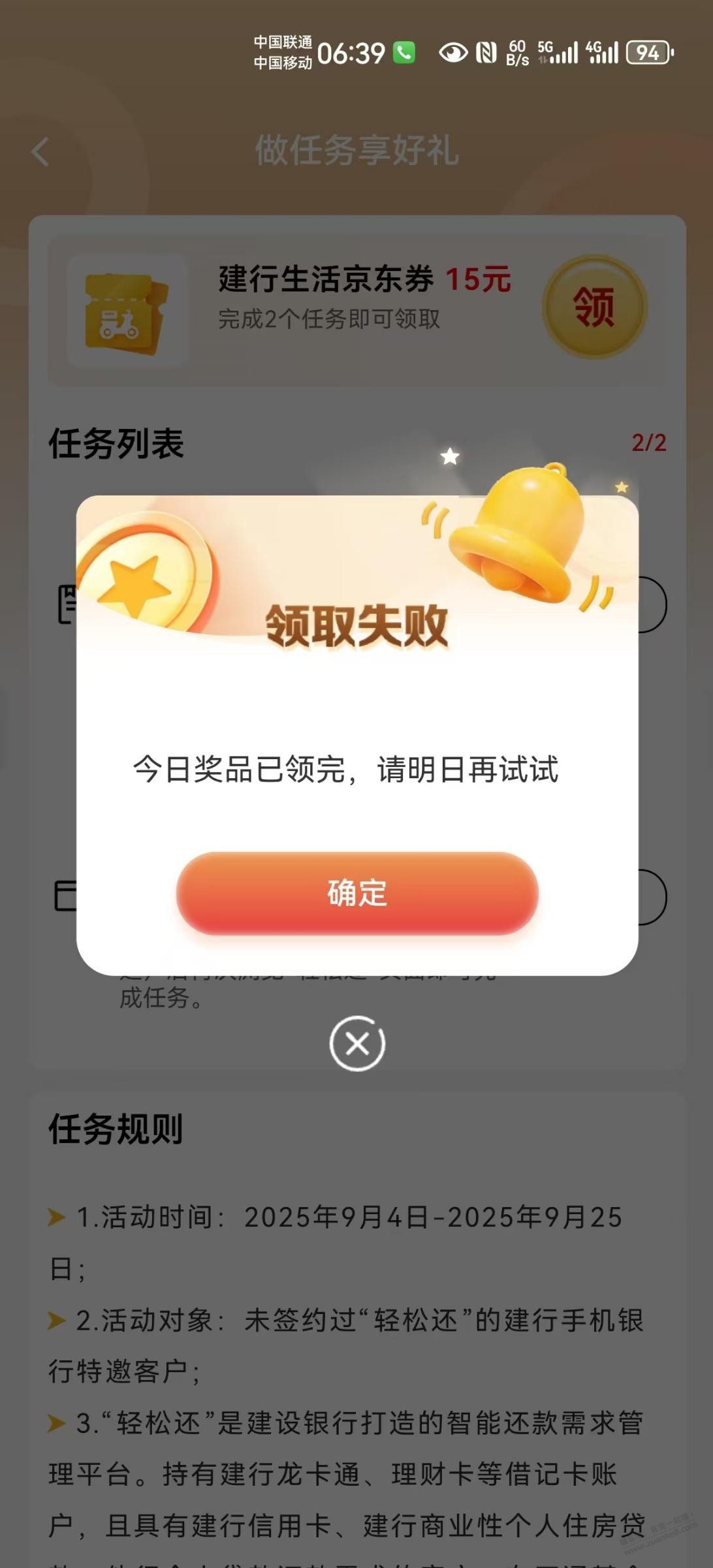Claim the 15元 京东券 via 领 button
Viewport: 713px width, 1568px height.
coord(594,307)
